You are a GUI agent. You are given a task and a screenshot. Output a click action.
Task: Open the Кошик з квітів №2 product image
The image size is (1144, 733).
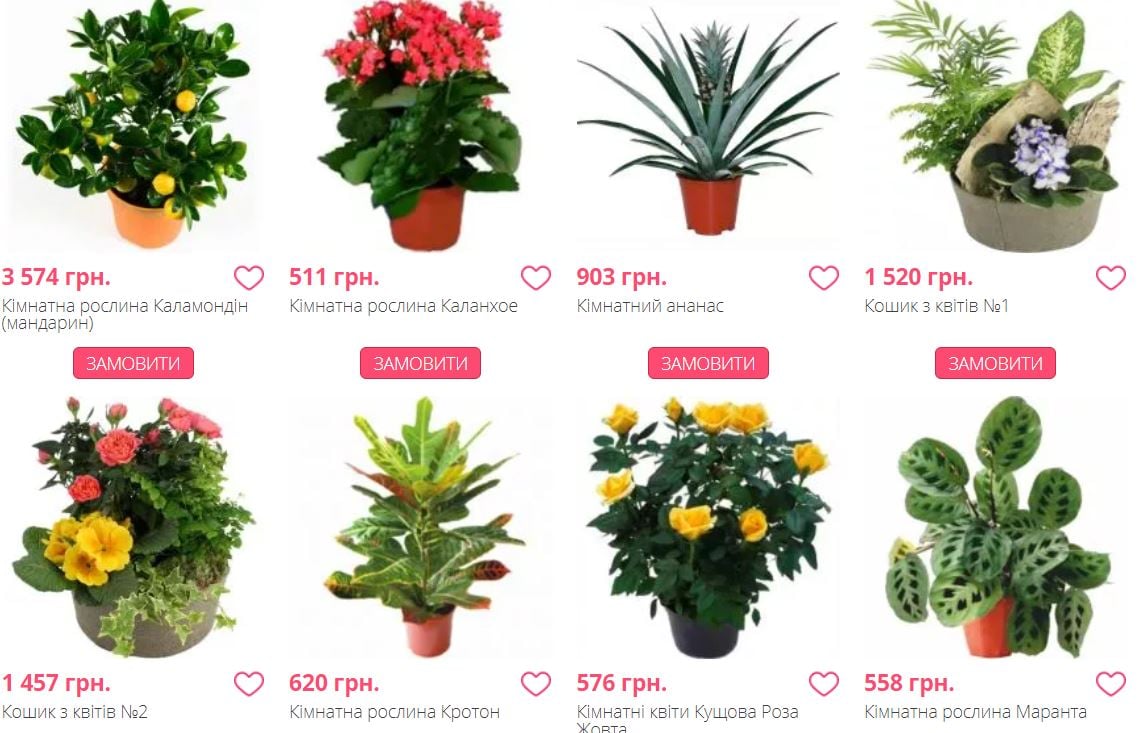(x=133, y=530)
